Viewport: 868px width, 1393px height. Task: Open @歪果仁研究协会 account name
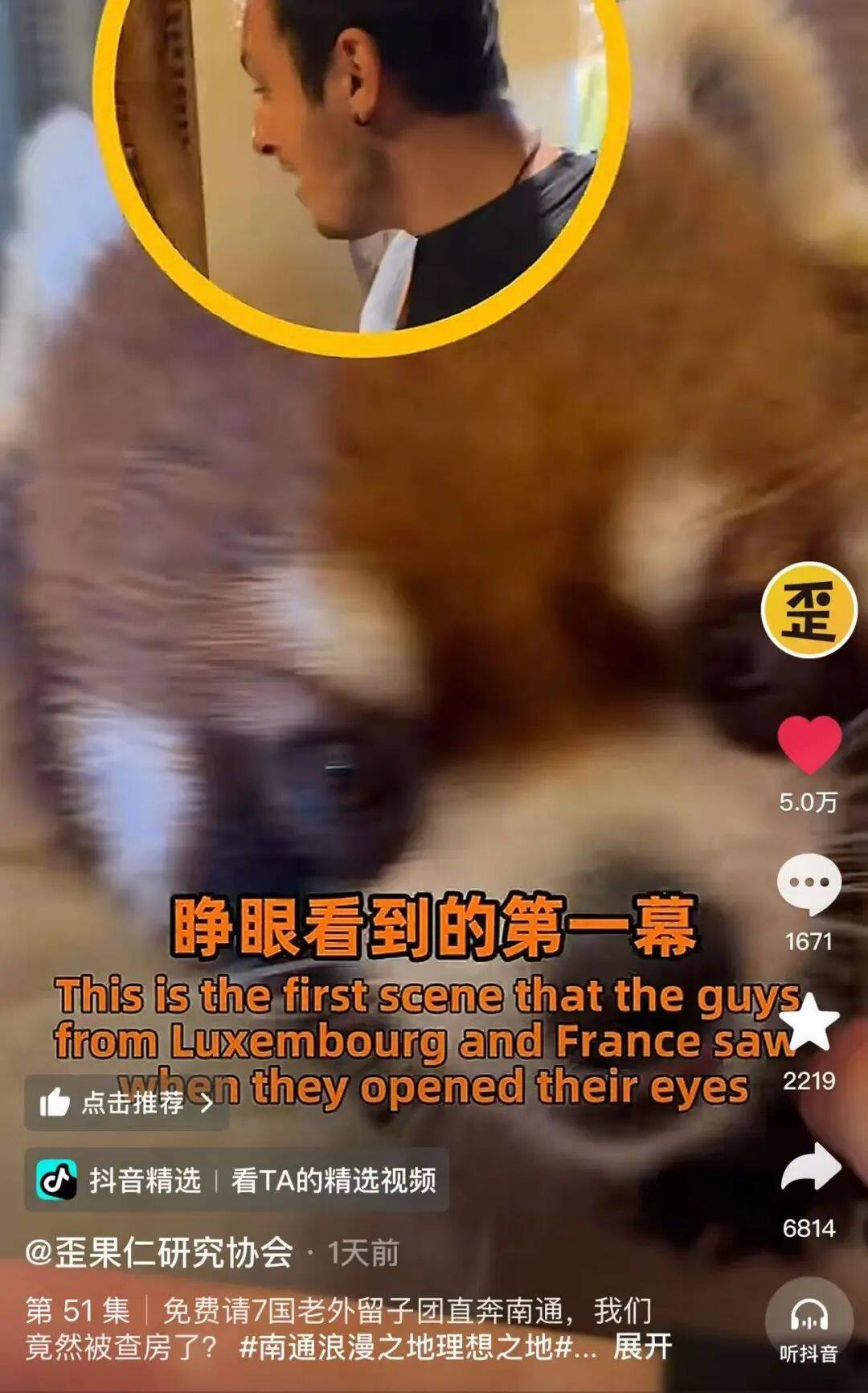pyautogui.click(x=159, y=1252)
